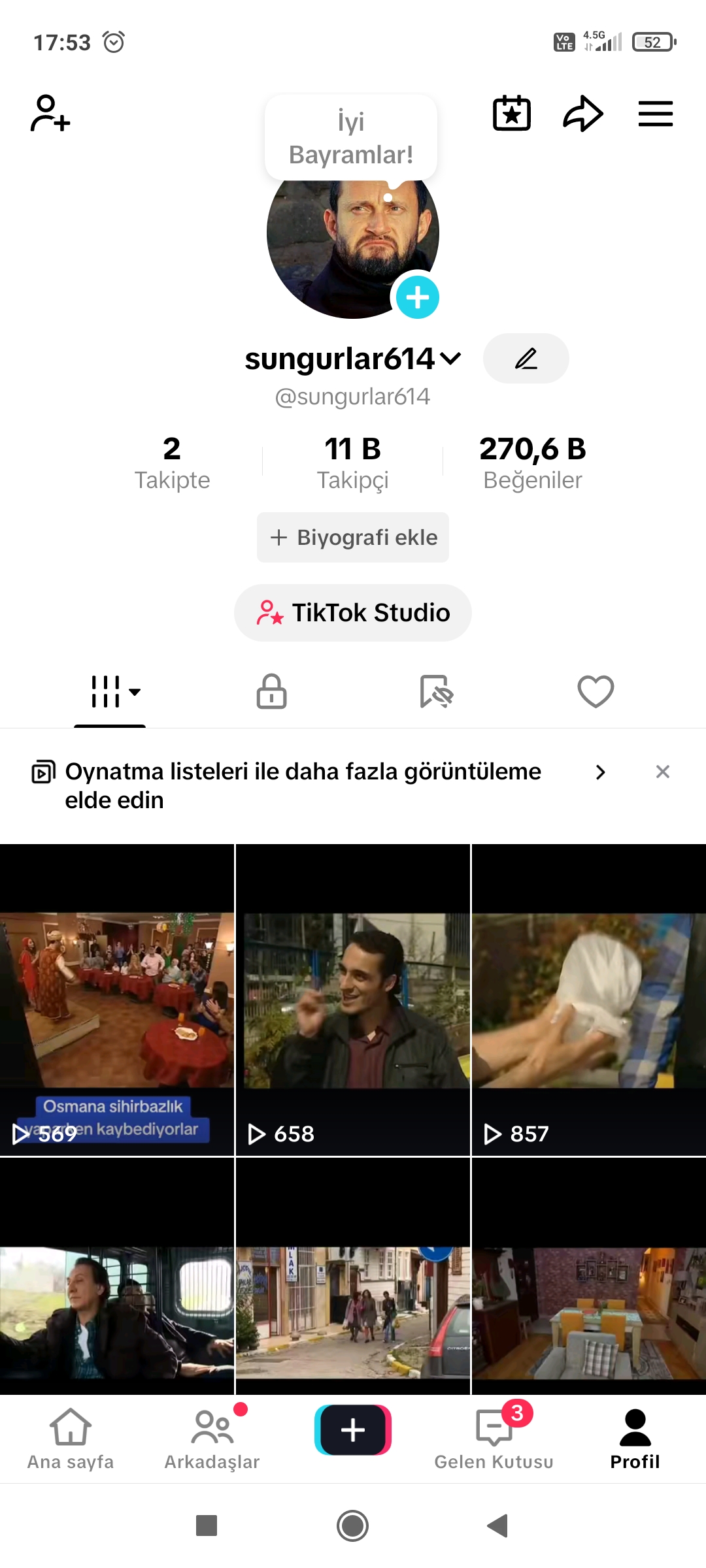View the Takipçi followers list
The width and height of the screenshot is (706, 1568).
(353, 463)
